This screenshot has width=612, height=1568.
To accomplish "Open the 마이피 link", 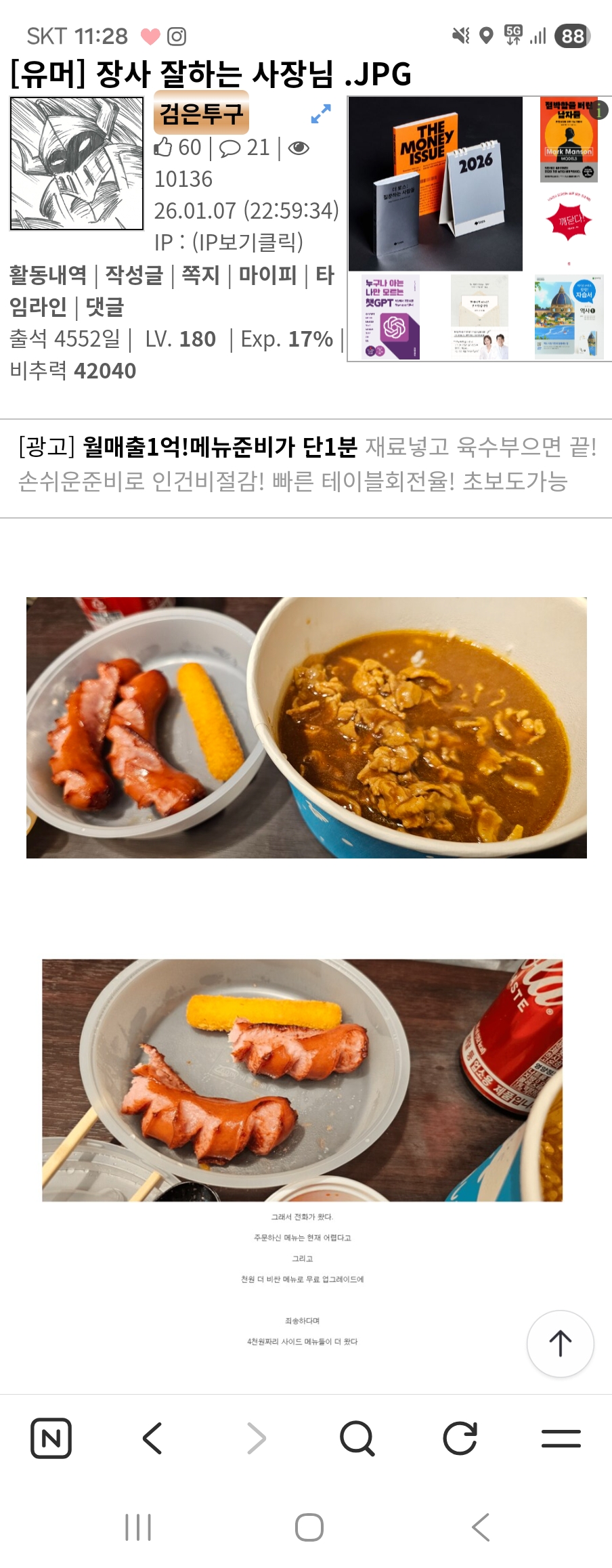I will pyautogui.click(x=267, y=275).
